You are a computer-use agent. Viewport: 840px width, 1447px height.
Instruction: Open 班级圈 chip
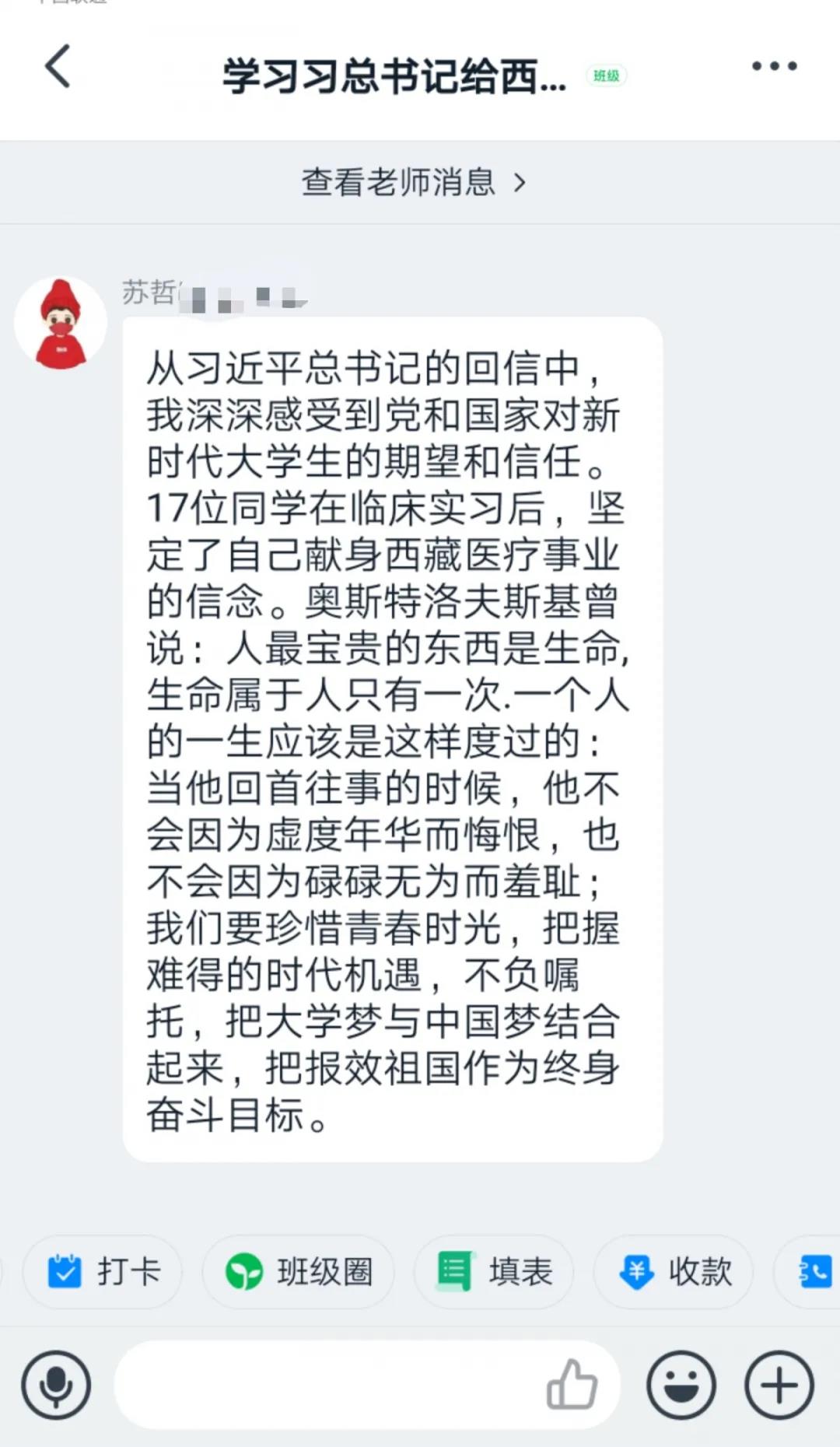[x=299, y=1272]
